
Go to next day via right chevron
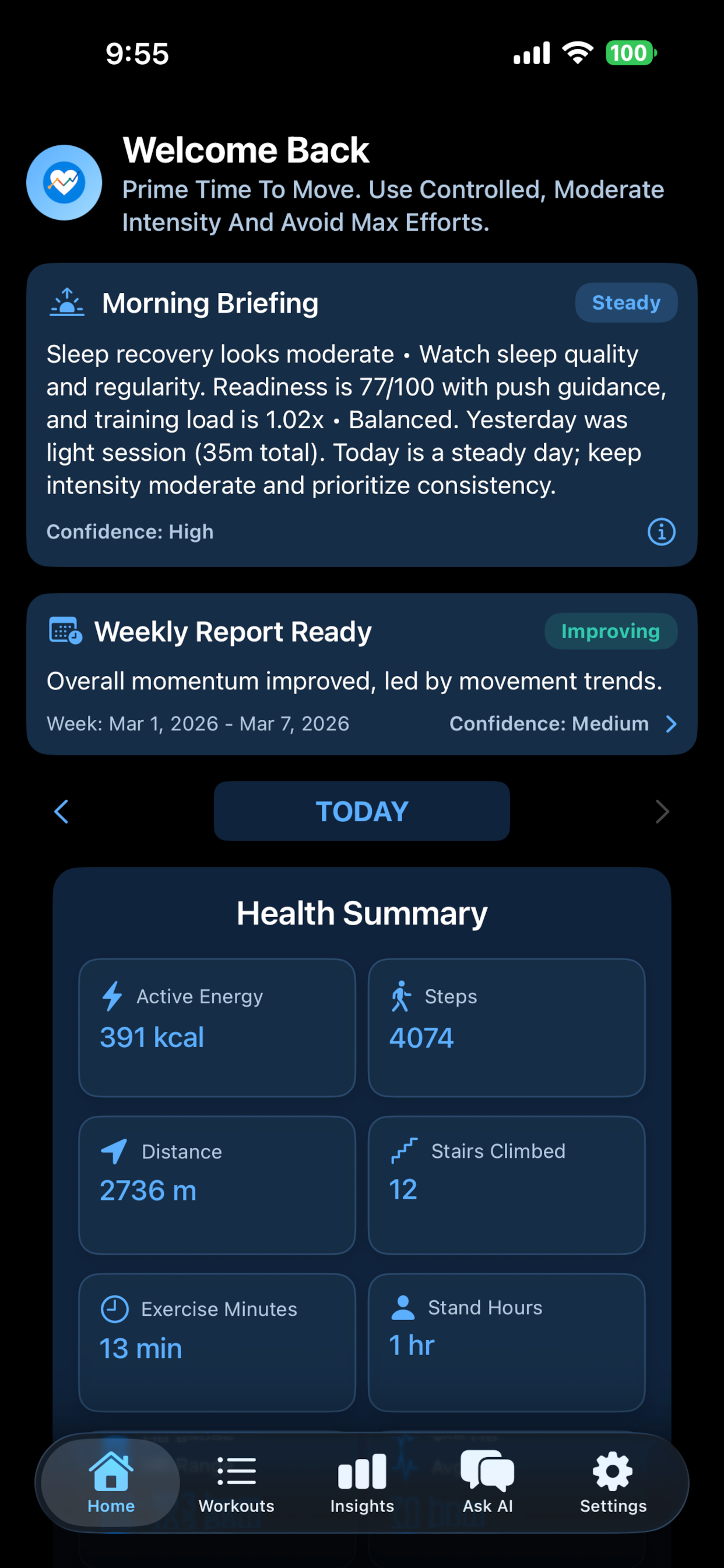tap(662, 811)
